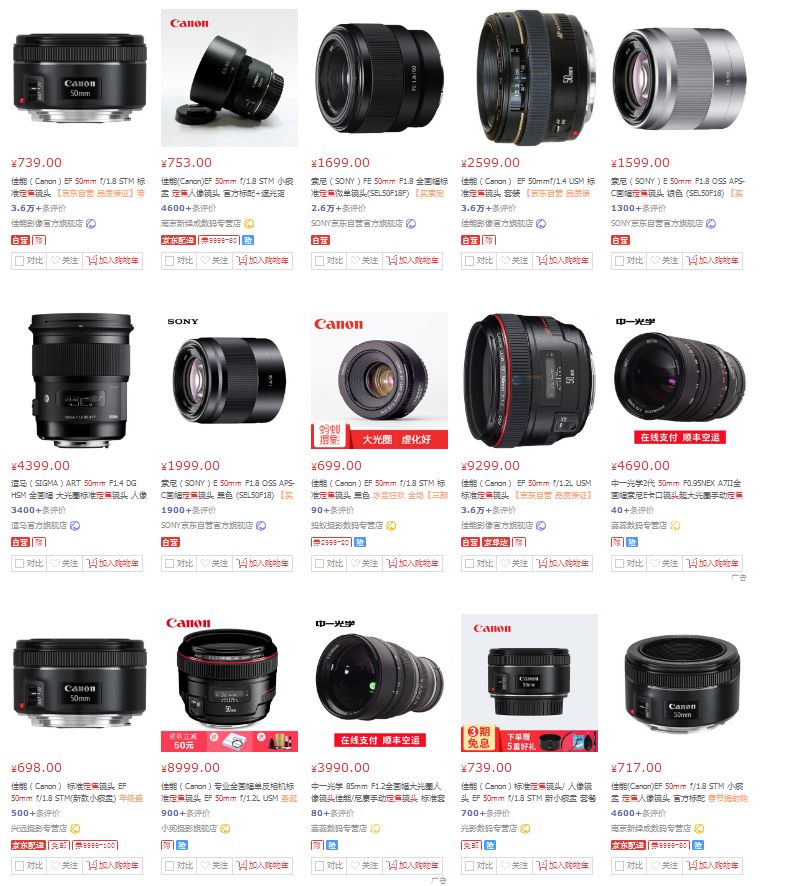Open the ¥4399.00 Sigma ART lens image
The image size is (794, 886).
[79, 380]
